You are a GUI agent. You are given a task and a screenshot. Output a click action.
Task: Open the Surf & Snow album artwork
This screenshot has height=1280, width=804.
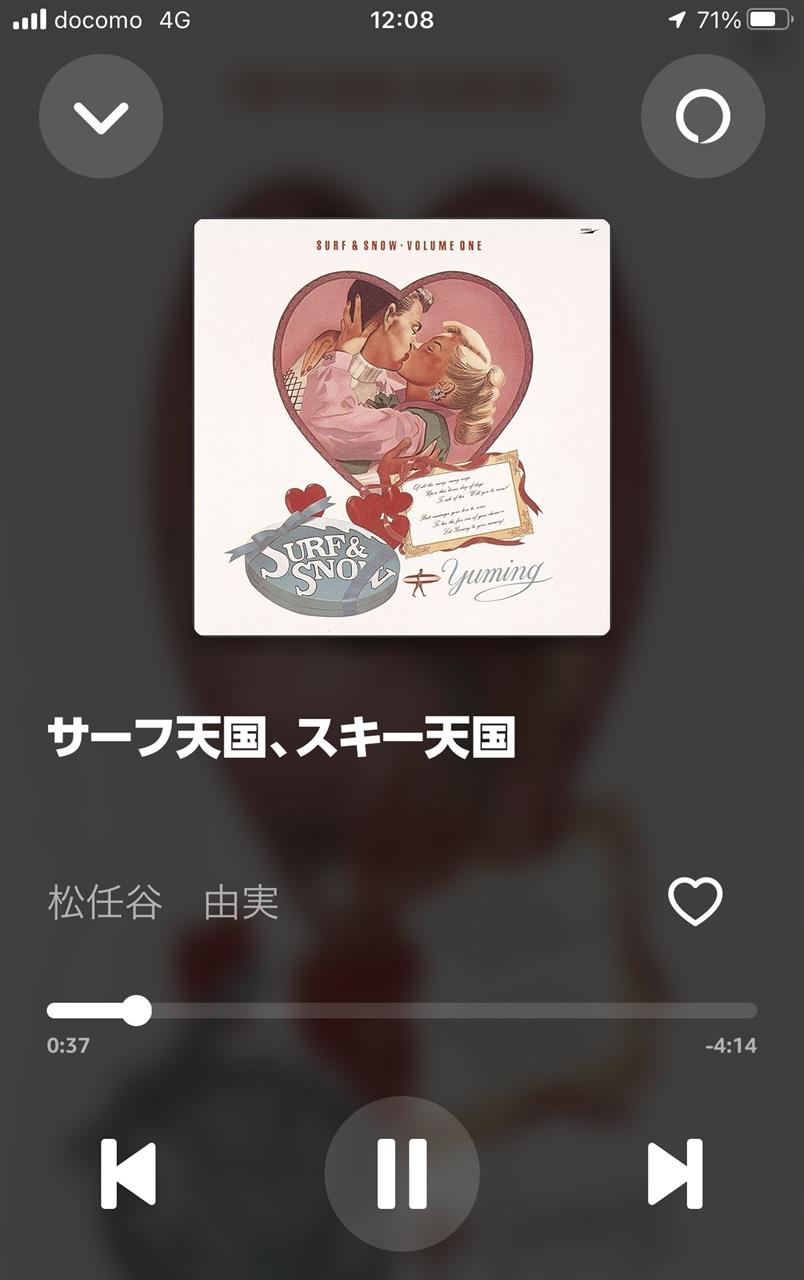402,427
